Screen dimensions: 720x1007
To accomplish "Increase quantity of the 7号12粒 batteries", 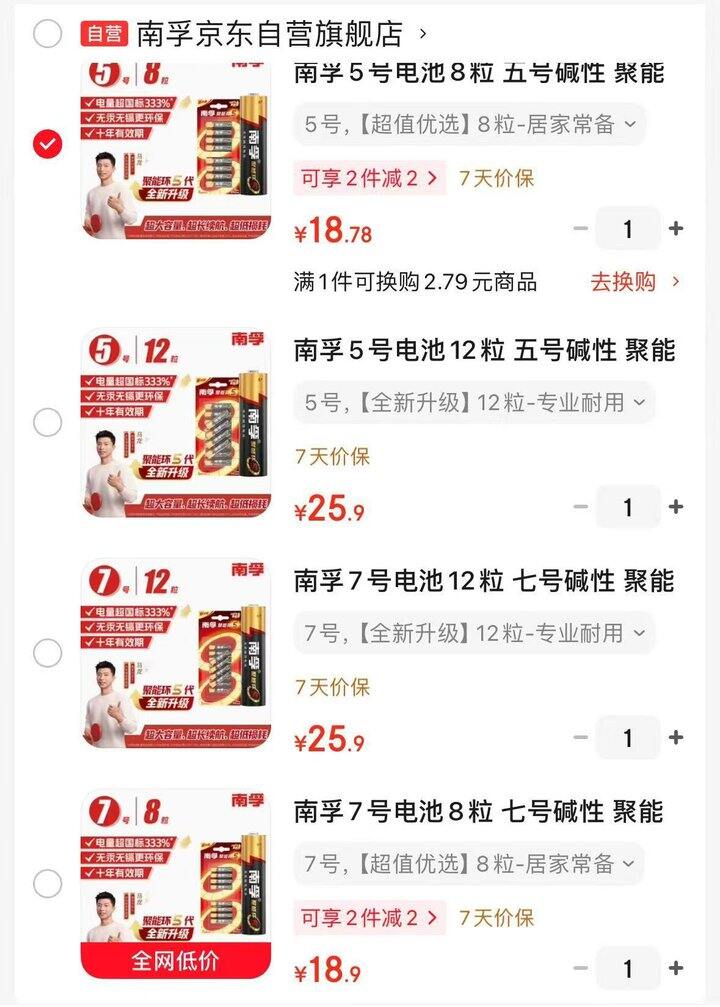I will (676, 738).
